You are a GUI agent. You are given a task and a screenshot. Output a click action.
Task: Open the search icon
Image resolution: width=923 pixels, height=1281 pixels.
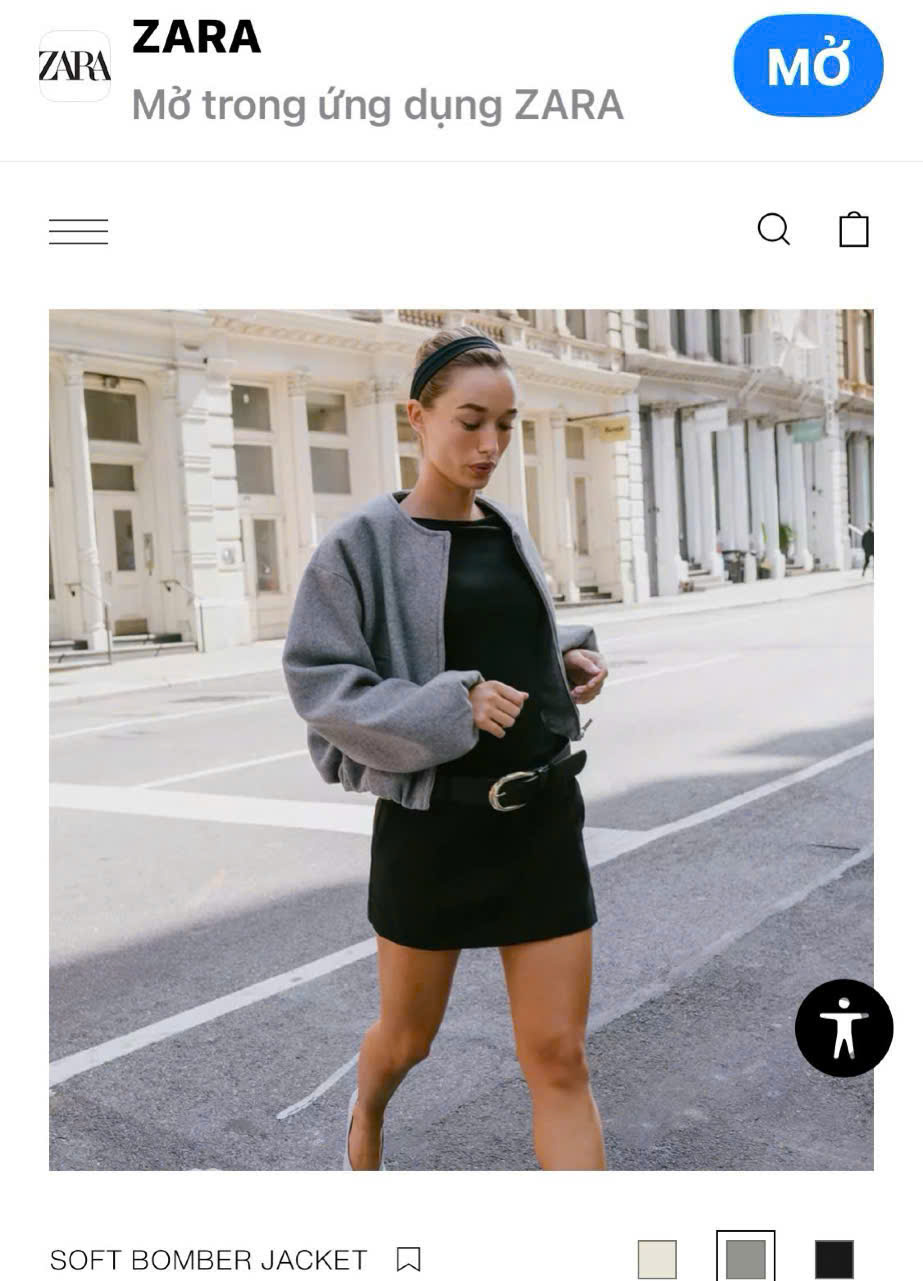pyautogui.click(x=773, y=230)
